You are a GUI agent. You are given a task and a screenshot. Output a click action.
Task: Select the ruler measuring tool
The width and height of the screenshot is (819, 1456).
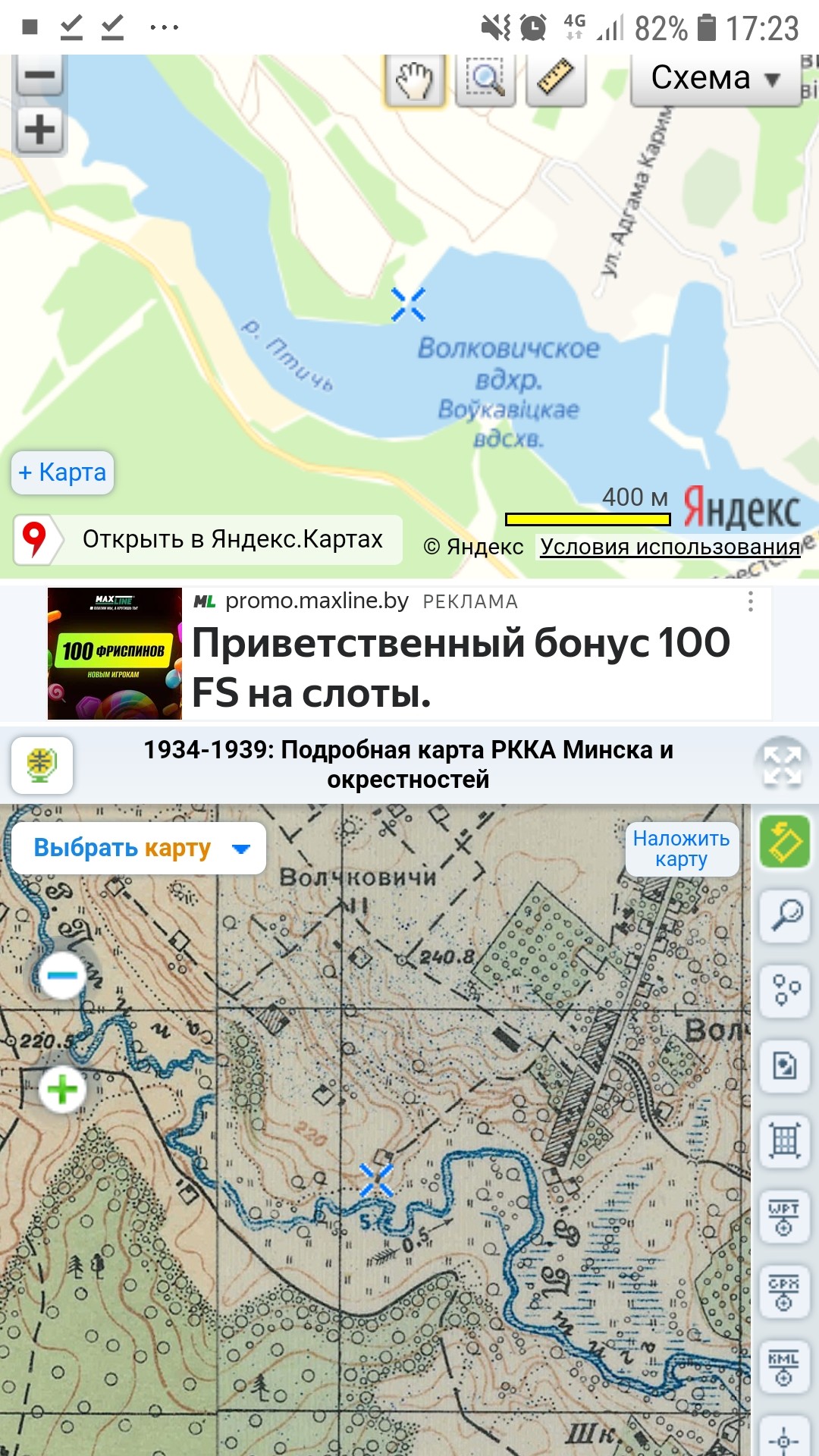point(556,79)
